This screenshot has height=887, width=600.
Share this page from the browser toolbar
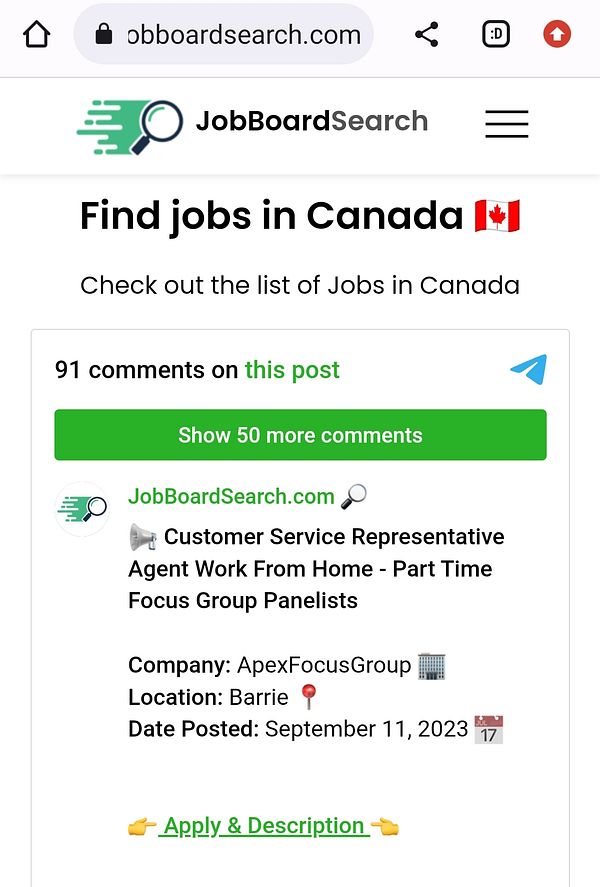[427, 35]
